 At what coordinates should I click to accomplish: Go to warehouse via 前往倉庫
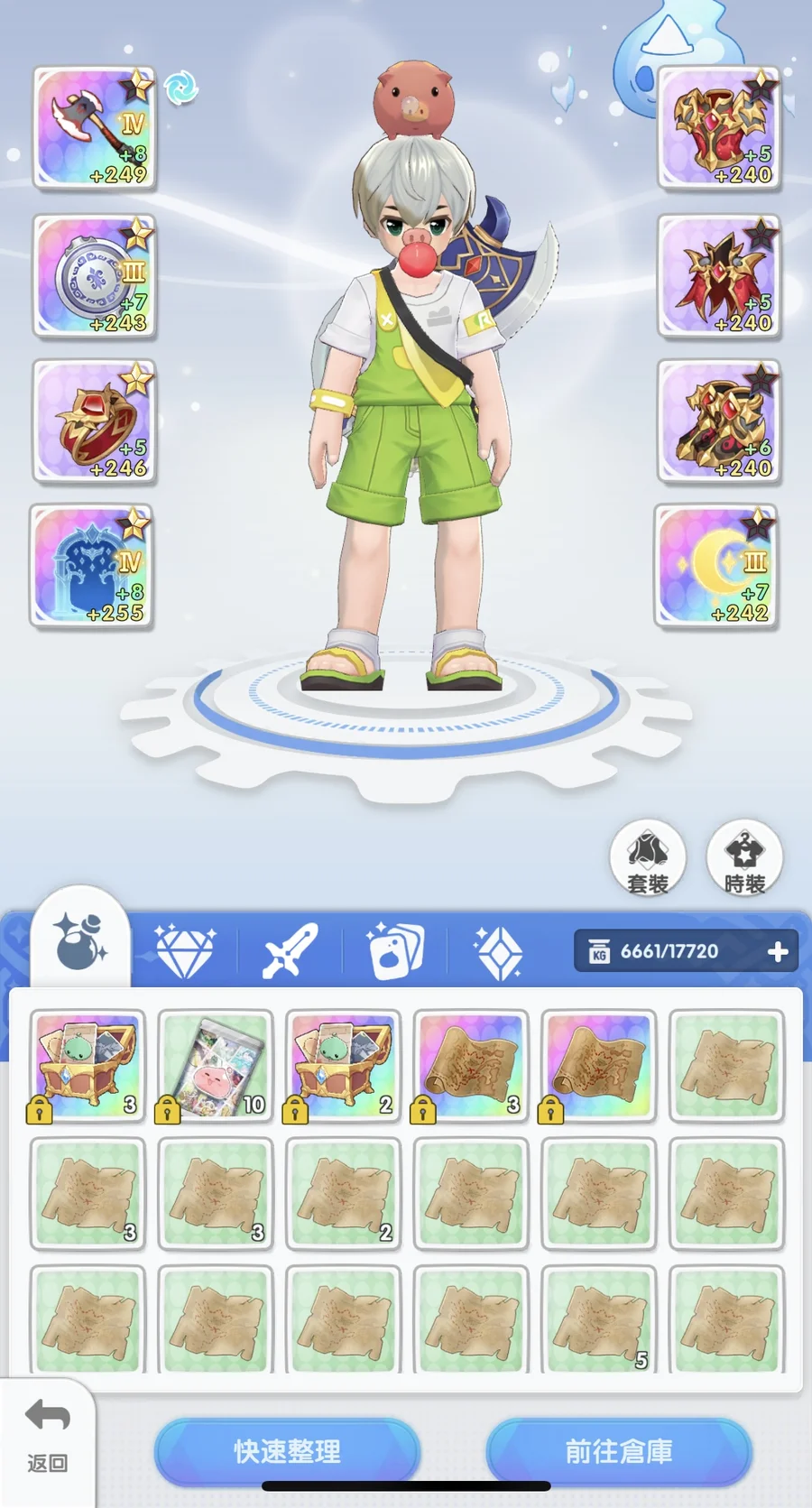[619, 1451]
